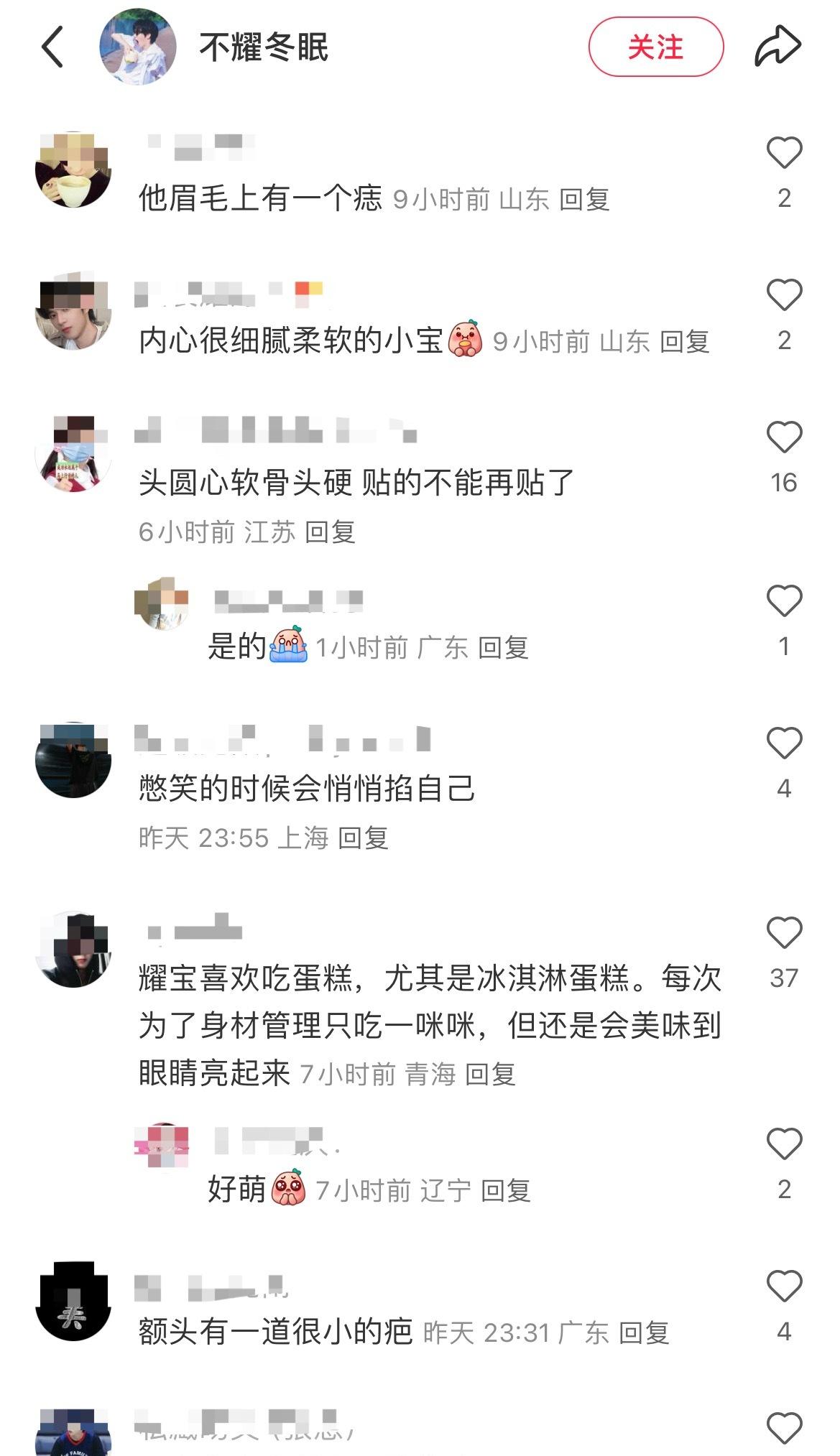Reply to 憋笑的时候会悄悄掐自己 comment
Image resolution: width=840 pixels, height=1456 pixels.
(363, 838)
